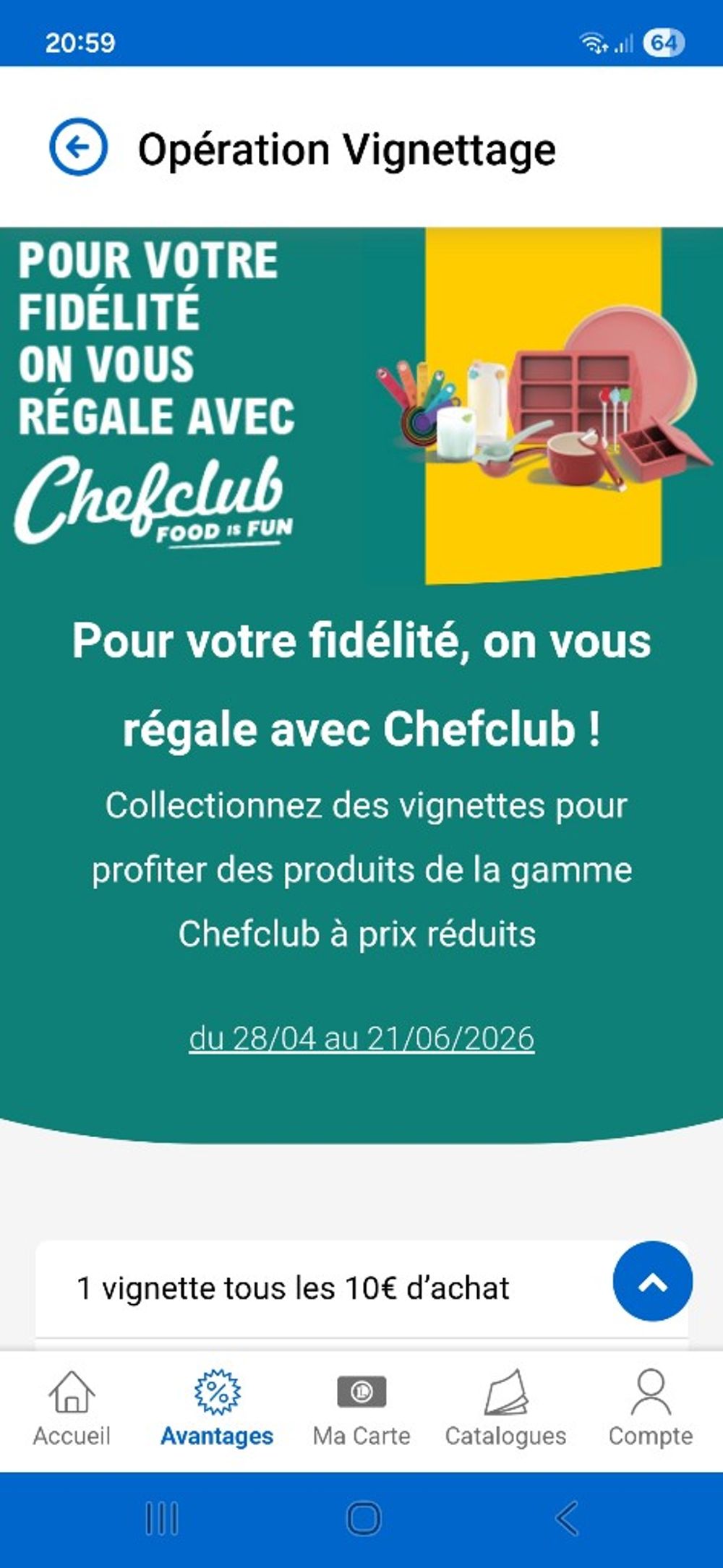723x1568 pixels.
Task: Open recent apps from navigation bar
Action: pos(162,1518)
